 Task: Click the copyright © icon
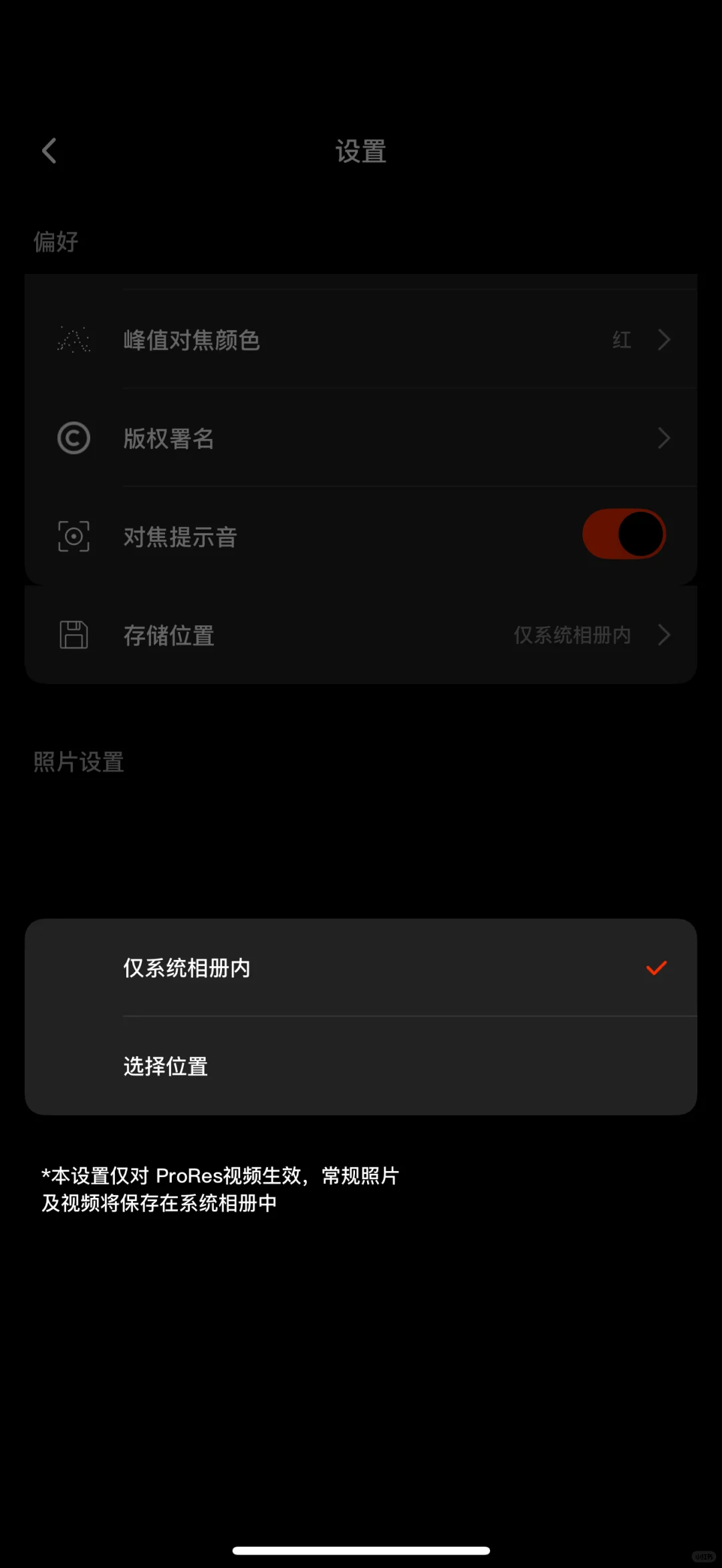74,438
